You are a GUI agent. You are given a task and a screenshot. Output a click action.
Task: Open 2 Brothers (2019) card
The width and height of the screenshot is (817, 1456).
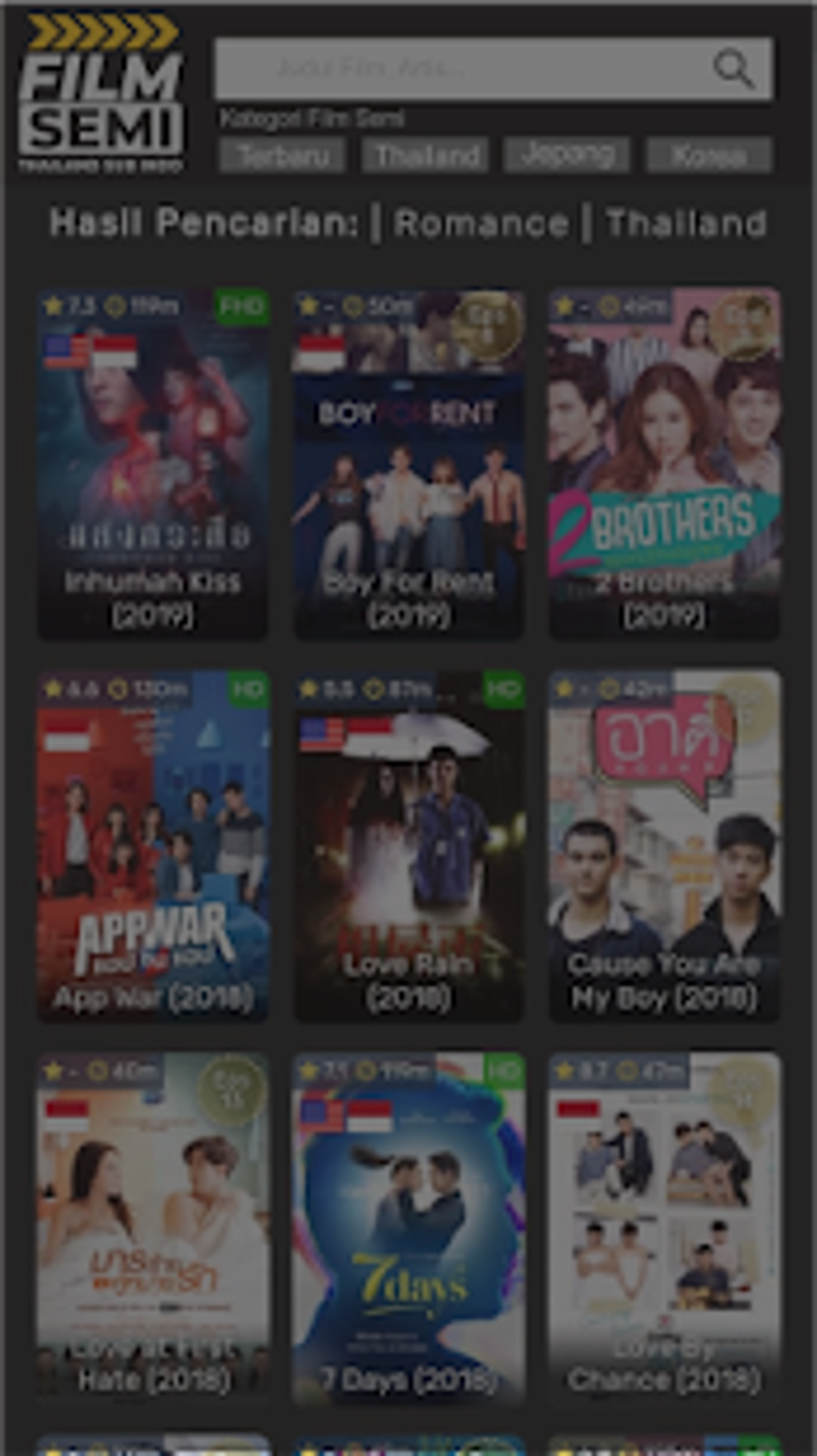click(x=664, y=464)
